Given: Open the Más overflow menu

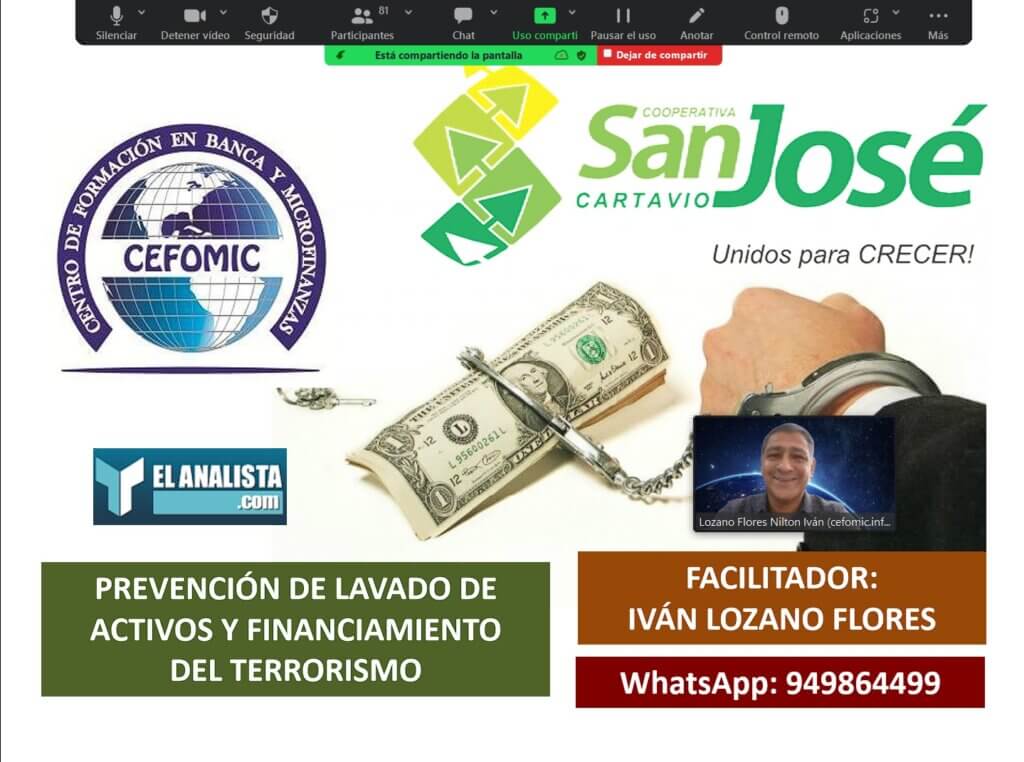Looking at the screenshot, I should pos(937,22).
